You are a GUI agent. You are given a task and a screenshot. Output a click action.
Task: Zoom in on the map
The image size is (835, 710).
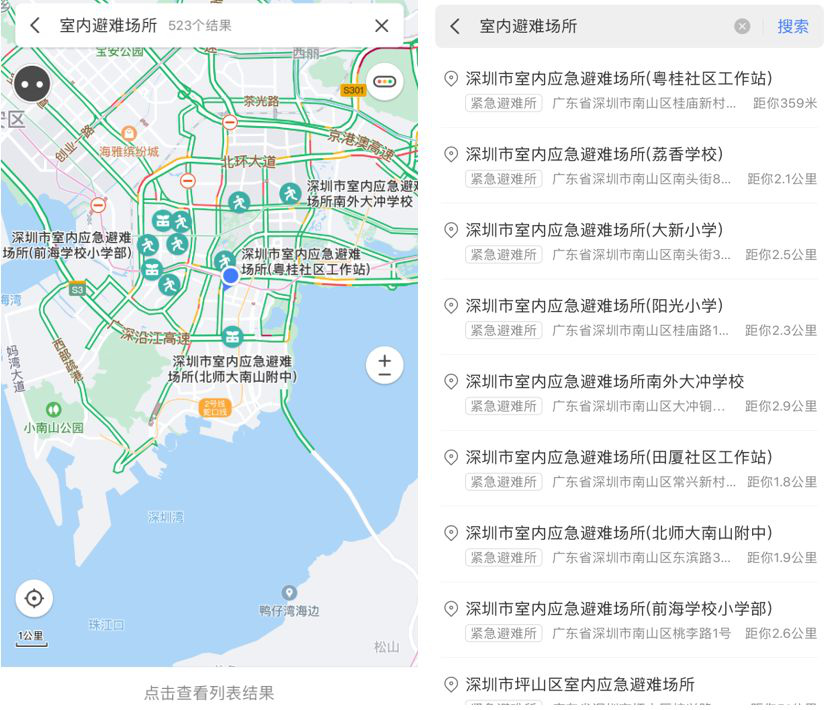click(x=385, y=357)
